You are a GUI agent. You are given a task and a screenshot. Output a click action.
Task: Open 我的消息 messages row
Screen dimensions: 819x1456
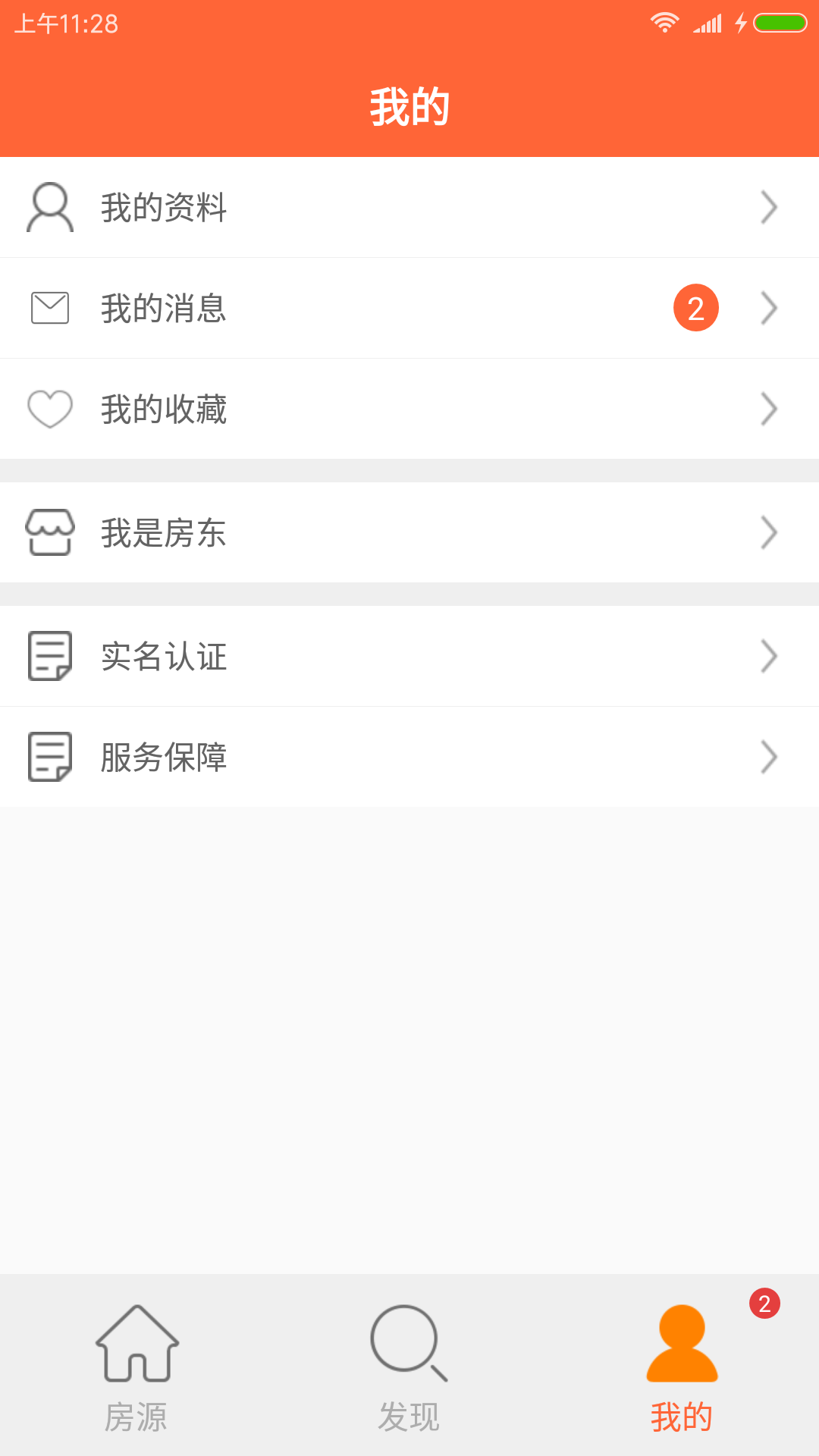click(409, 308)
